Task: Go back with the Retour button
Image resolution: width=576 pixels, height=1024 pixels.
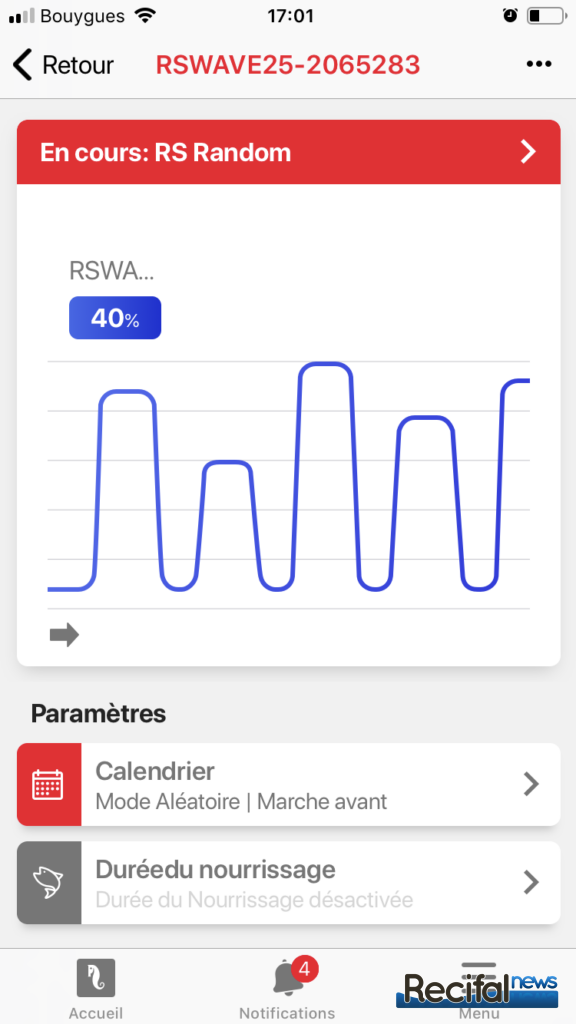Action: click(x=63, y=65)
